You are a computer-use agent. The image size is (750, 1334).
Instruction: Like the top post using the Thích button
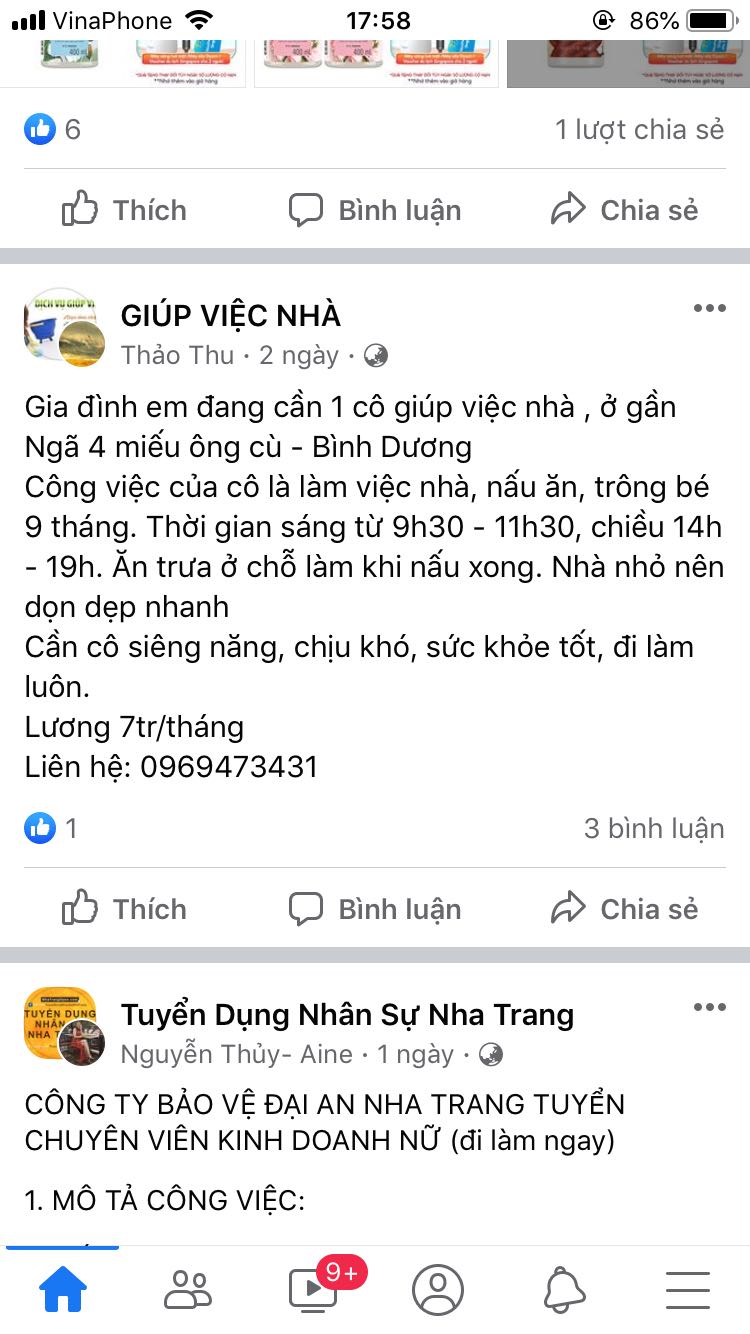[122, 210]
